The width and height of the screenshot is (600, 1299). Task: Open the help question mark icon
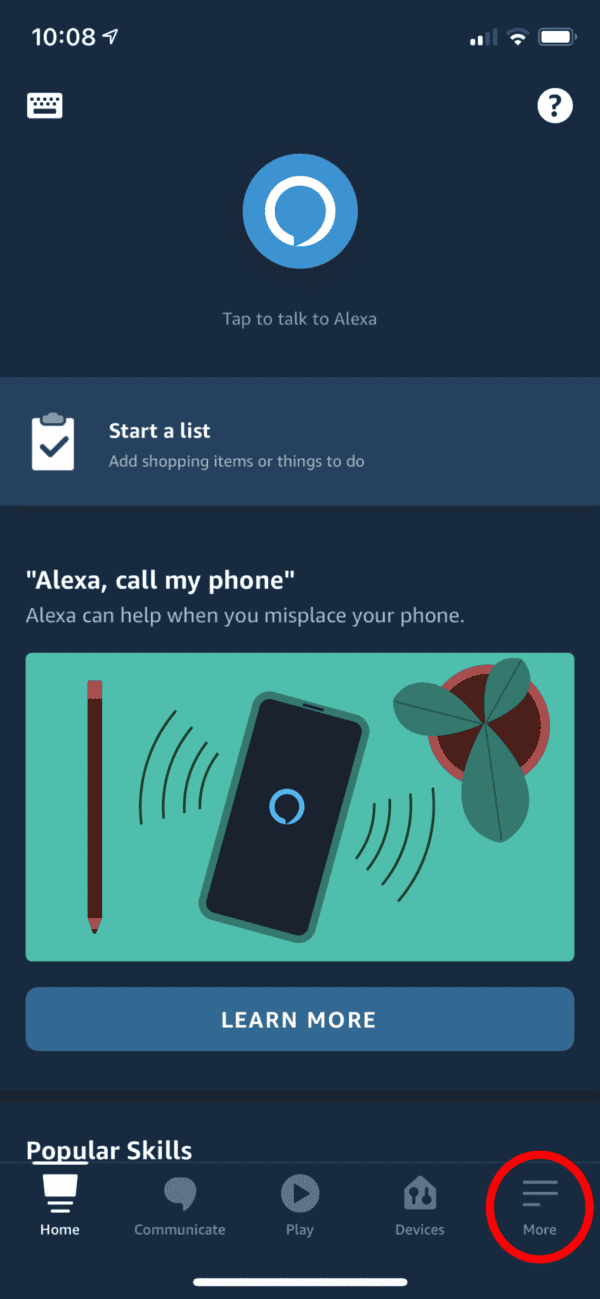pos(555,105)
